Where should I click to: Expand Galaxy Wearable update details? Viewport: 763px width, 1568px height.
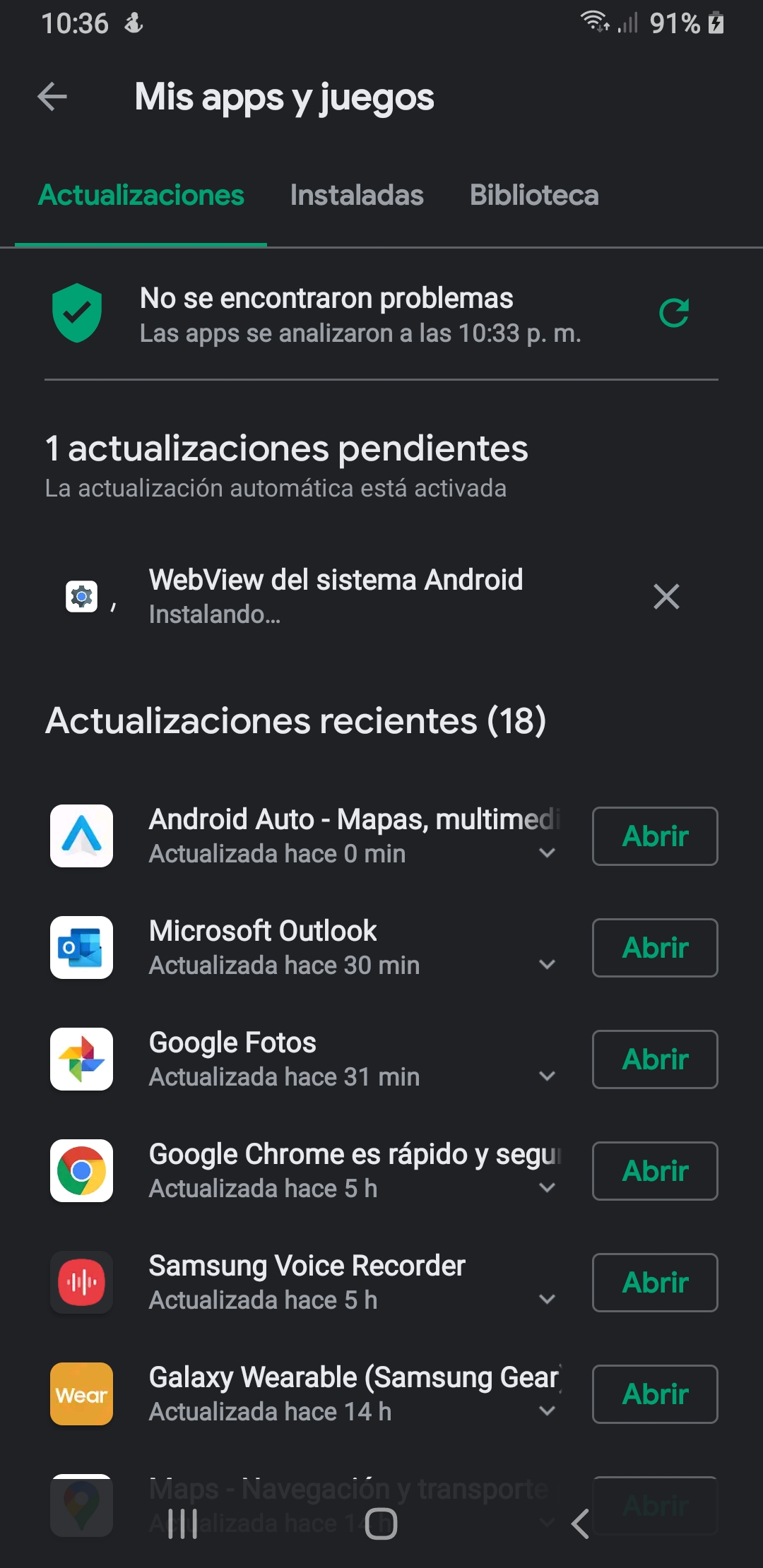547,1411
